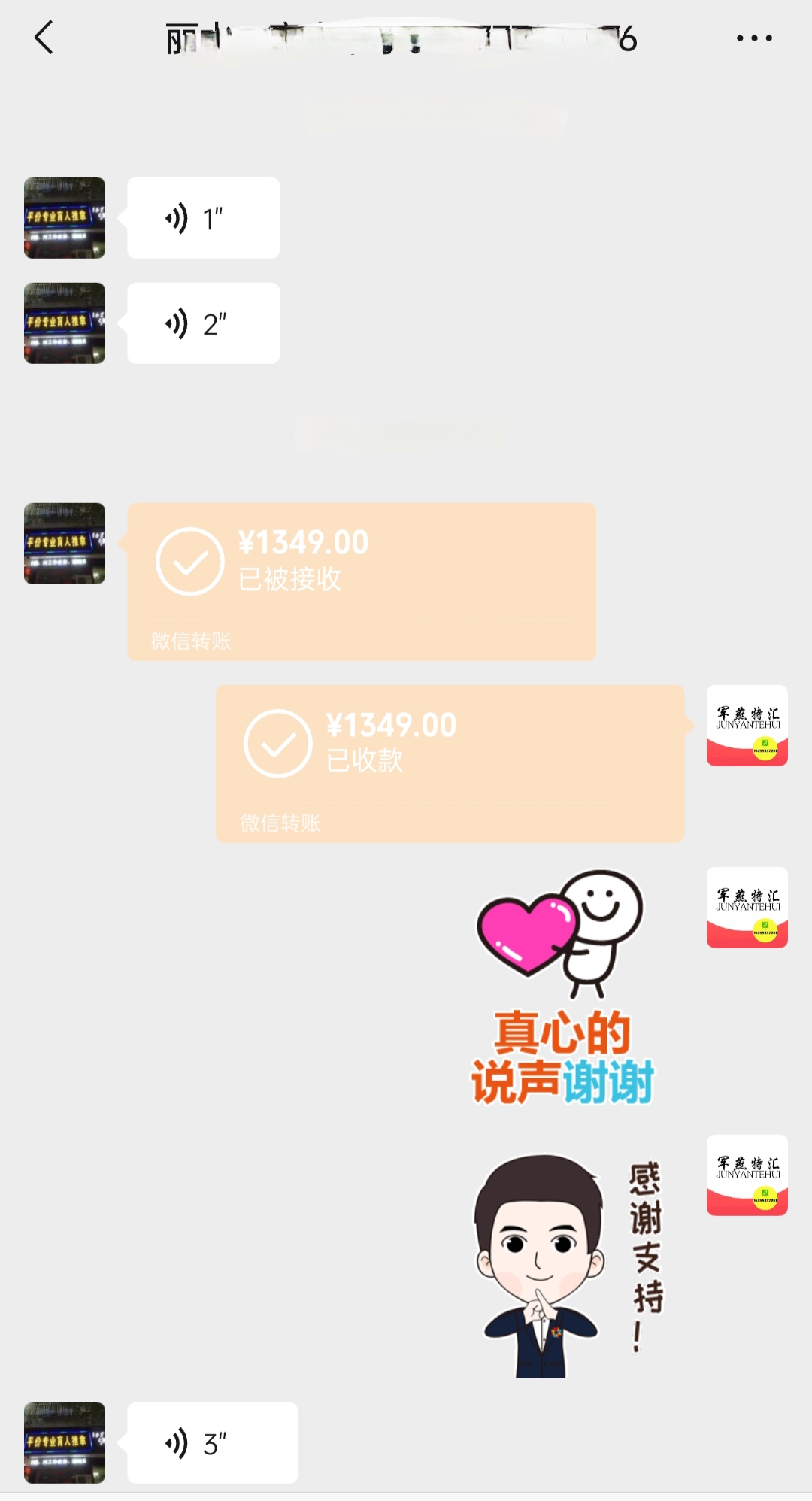The width and height of the screenshot is (812, 1501).
Task: Go back from this chat
Action: pos(44,38)
